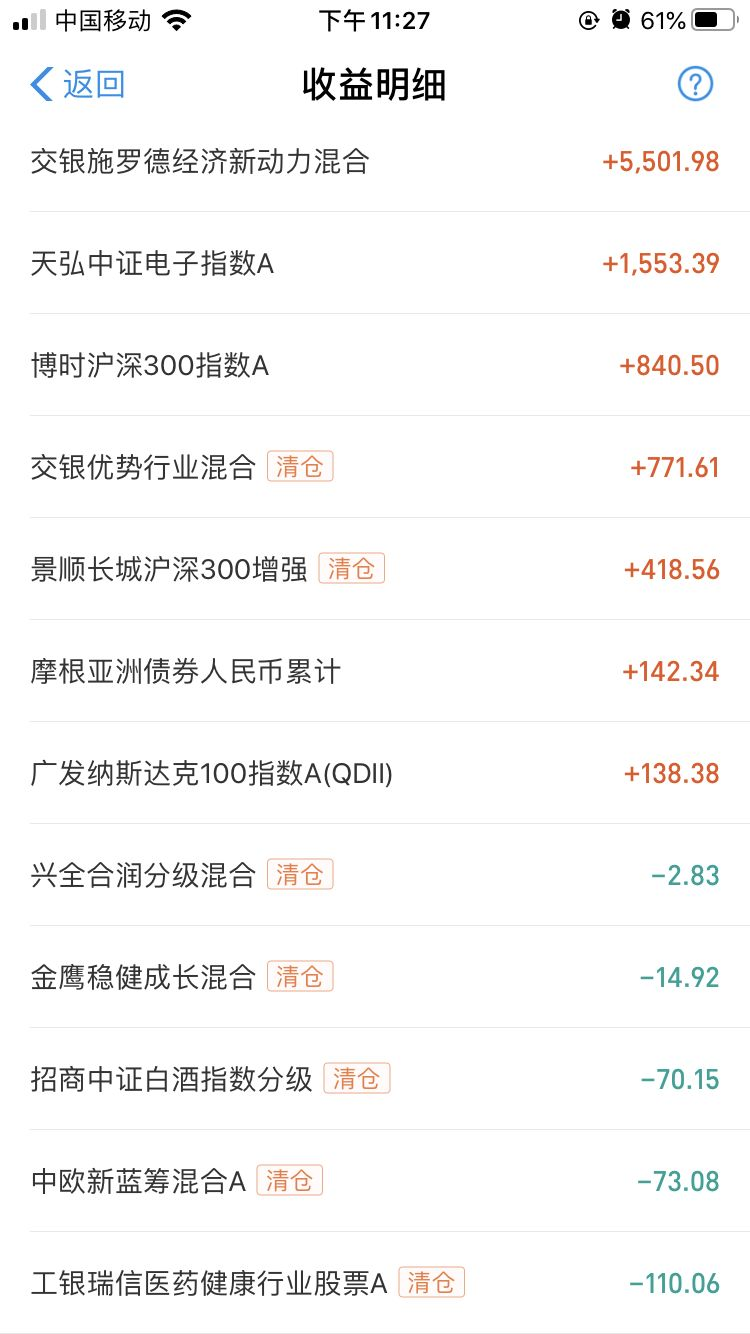Image resolution: width=750 pixels, height=1334 pixels.
Task: Select 招商中证白酒指数分级 entry
Action: 375,1079
